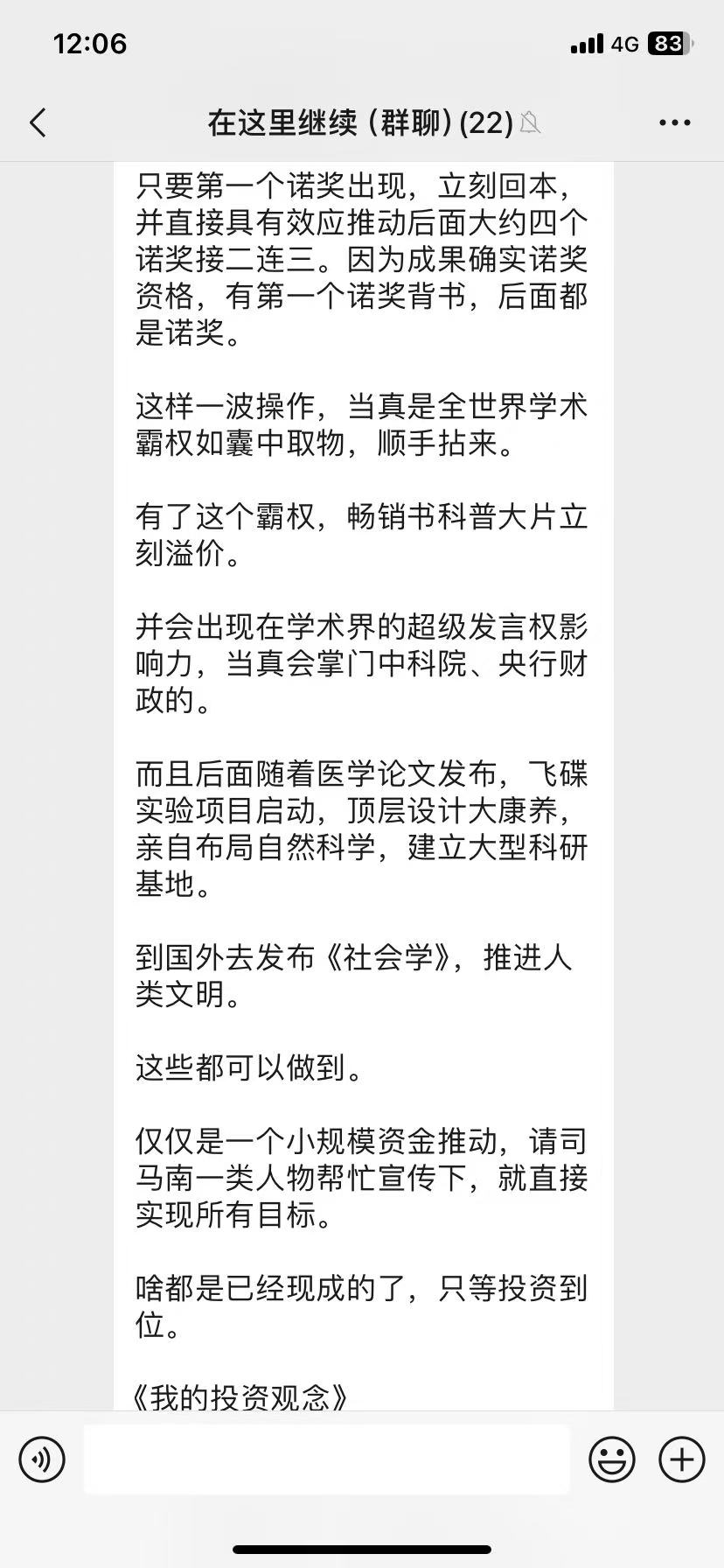This screenshot has height=1568, width=724.
Task: Open the emoji sticker panel
Action: point(611,1459)
